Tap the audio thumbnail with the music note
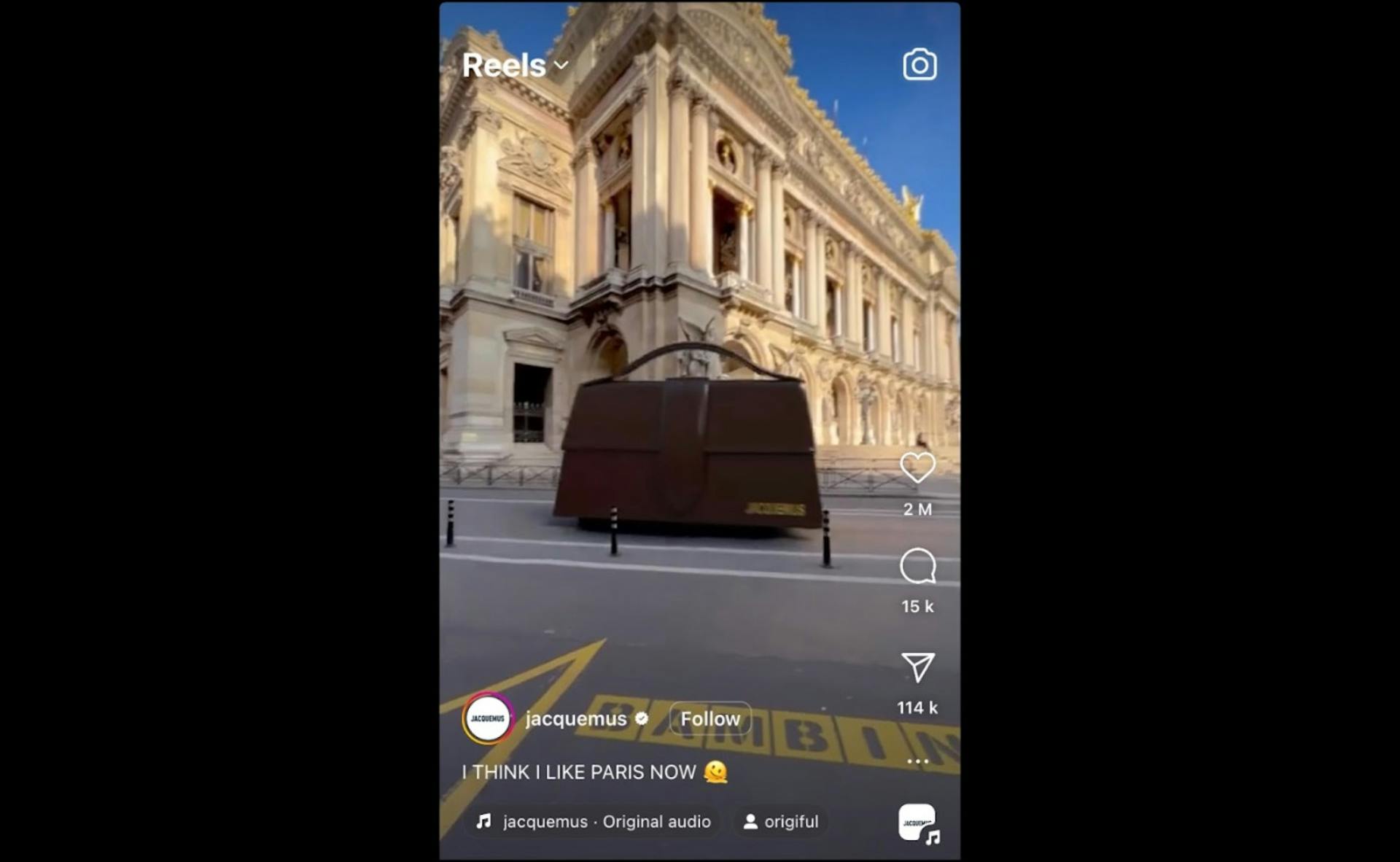 tap(917, 823)
